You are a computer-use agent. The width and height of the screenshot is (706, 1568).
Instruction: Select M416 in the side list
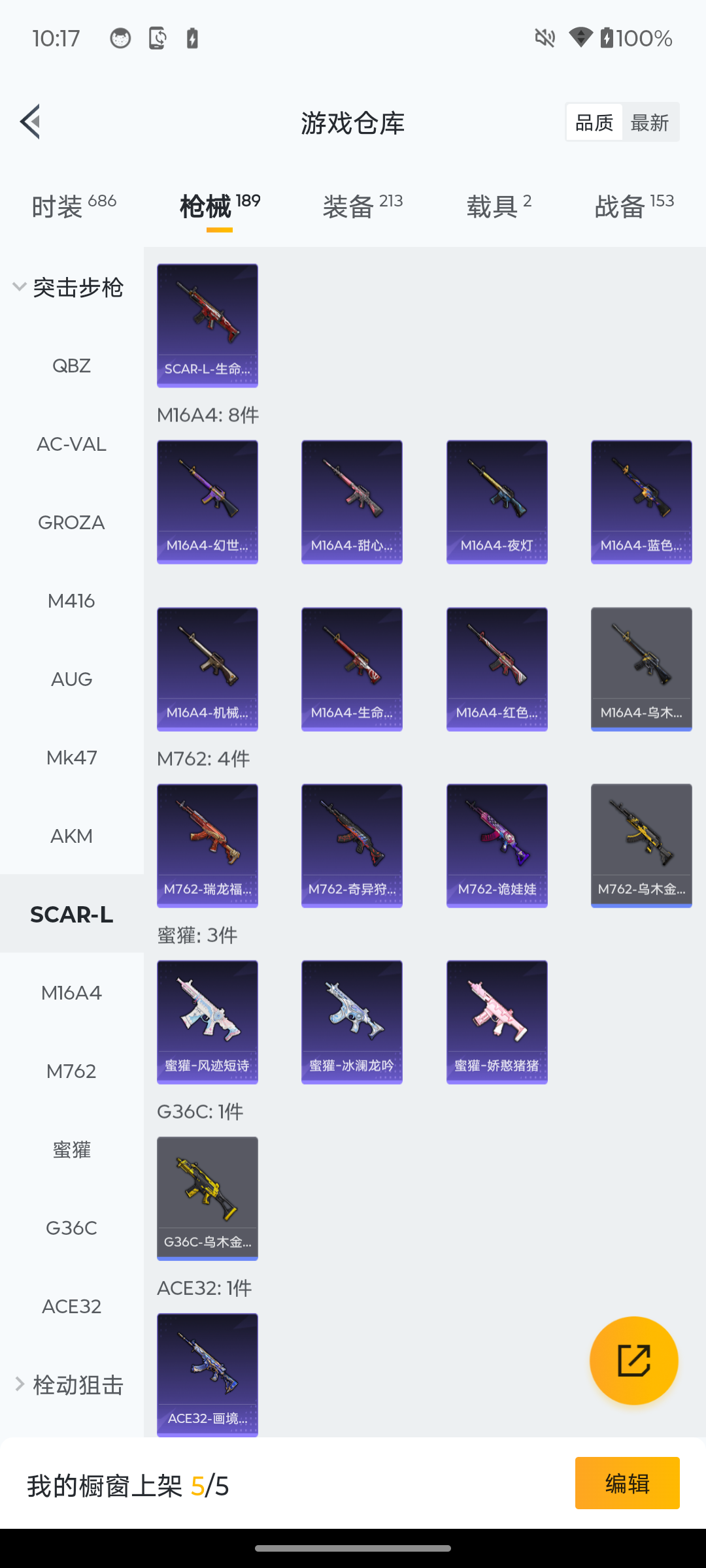(71, 600)
